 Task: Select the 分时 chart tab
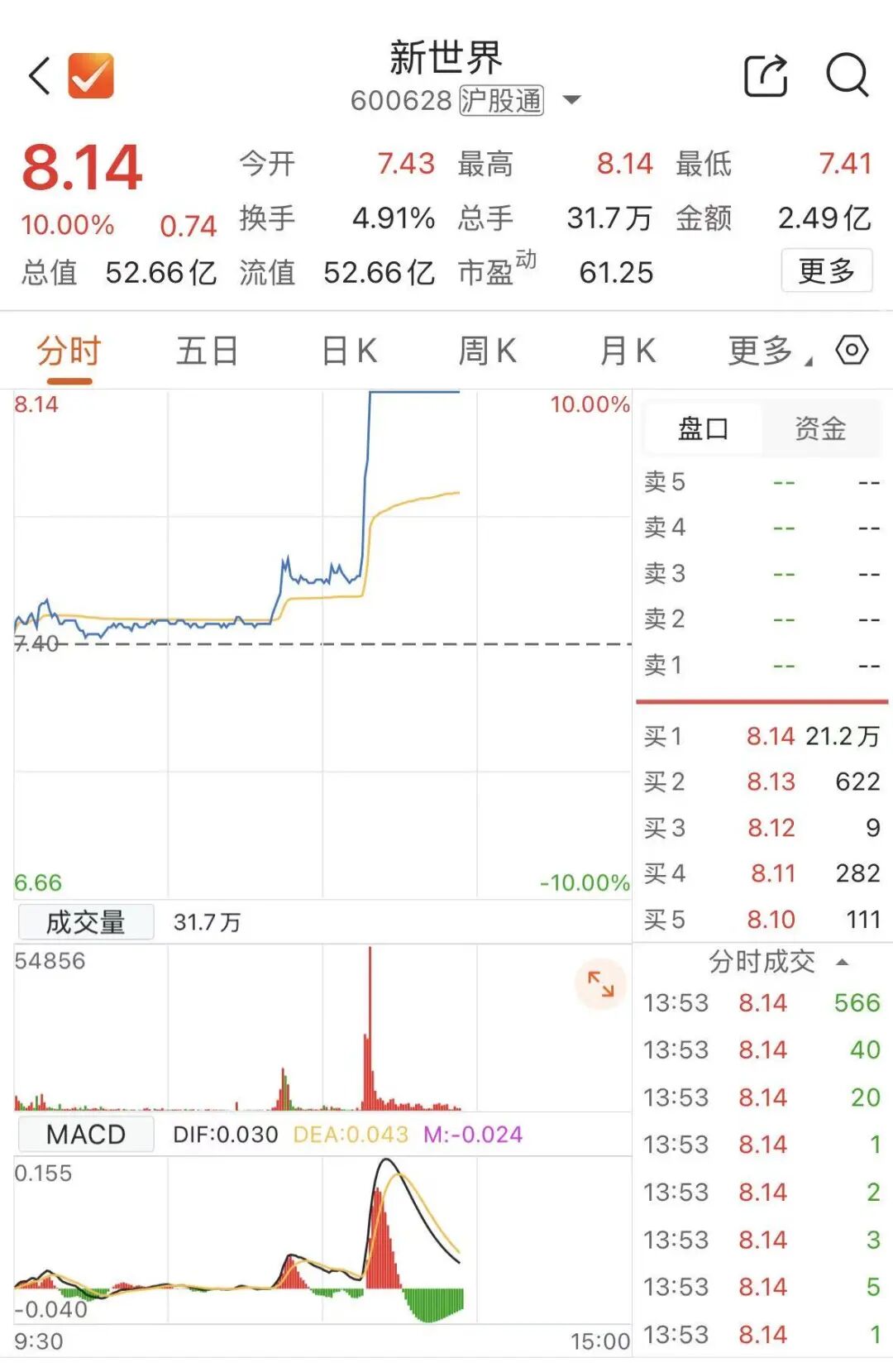[69, 351]
